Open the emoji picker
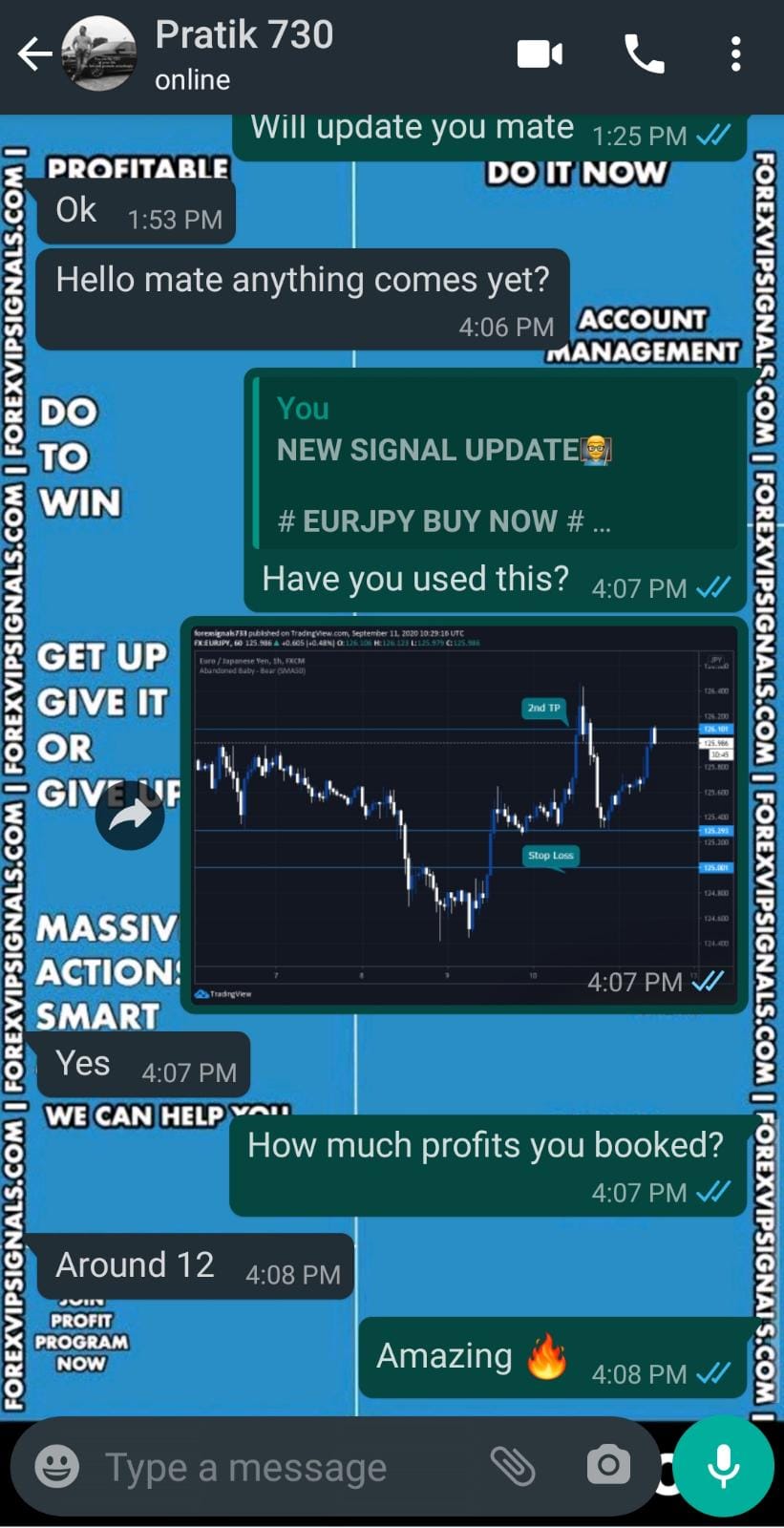 pos(57,1466)
